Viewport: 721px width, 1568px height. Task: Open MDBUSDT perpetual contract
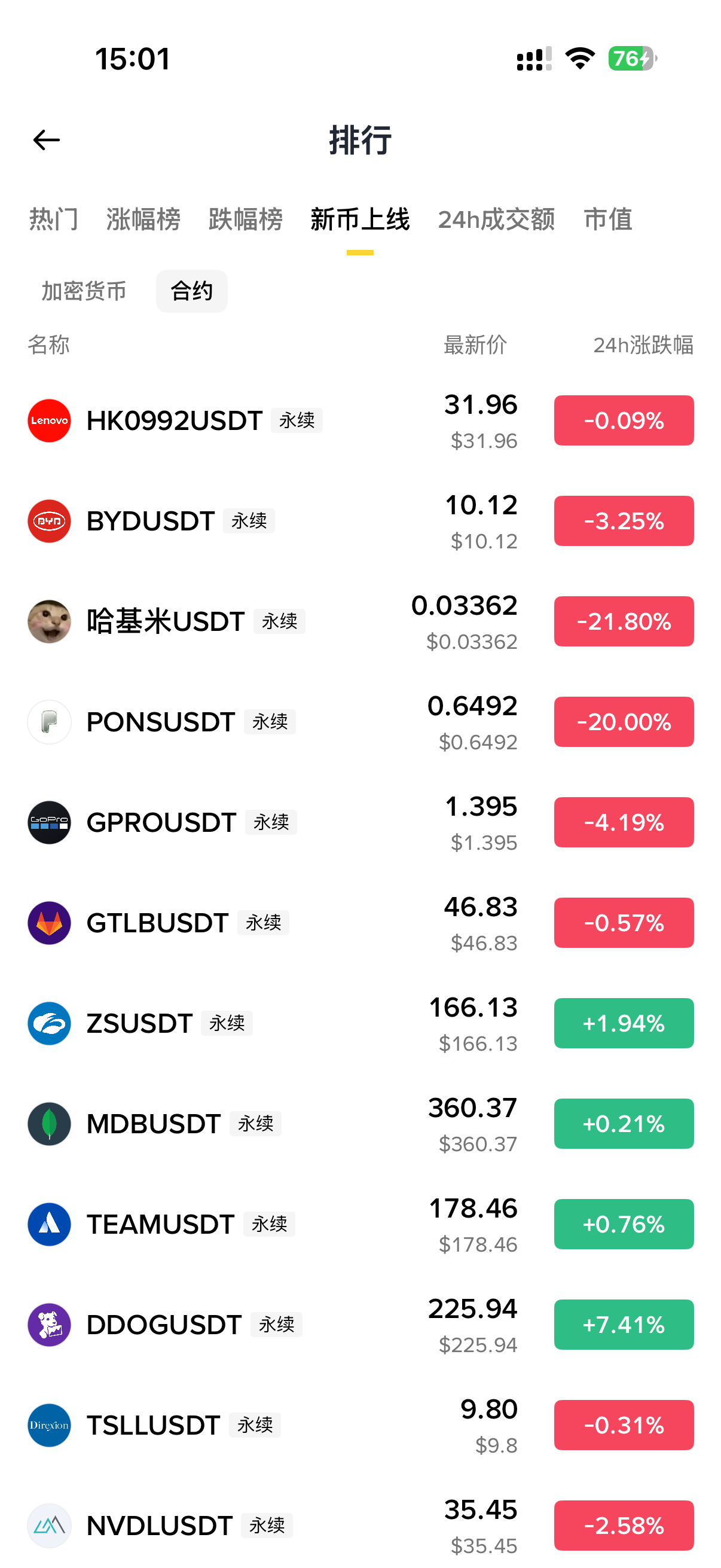360,1124
